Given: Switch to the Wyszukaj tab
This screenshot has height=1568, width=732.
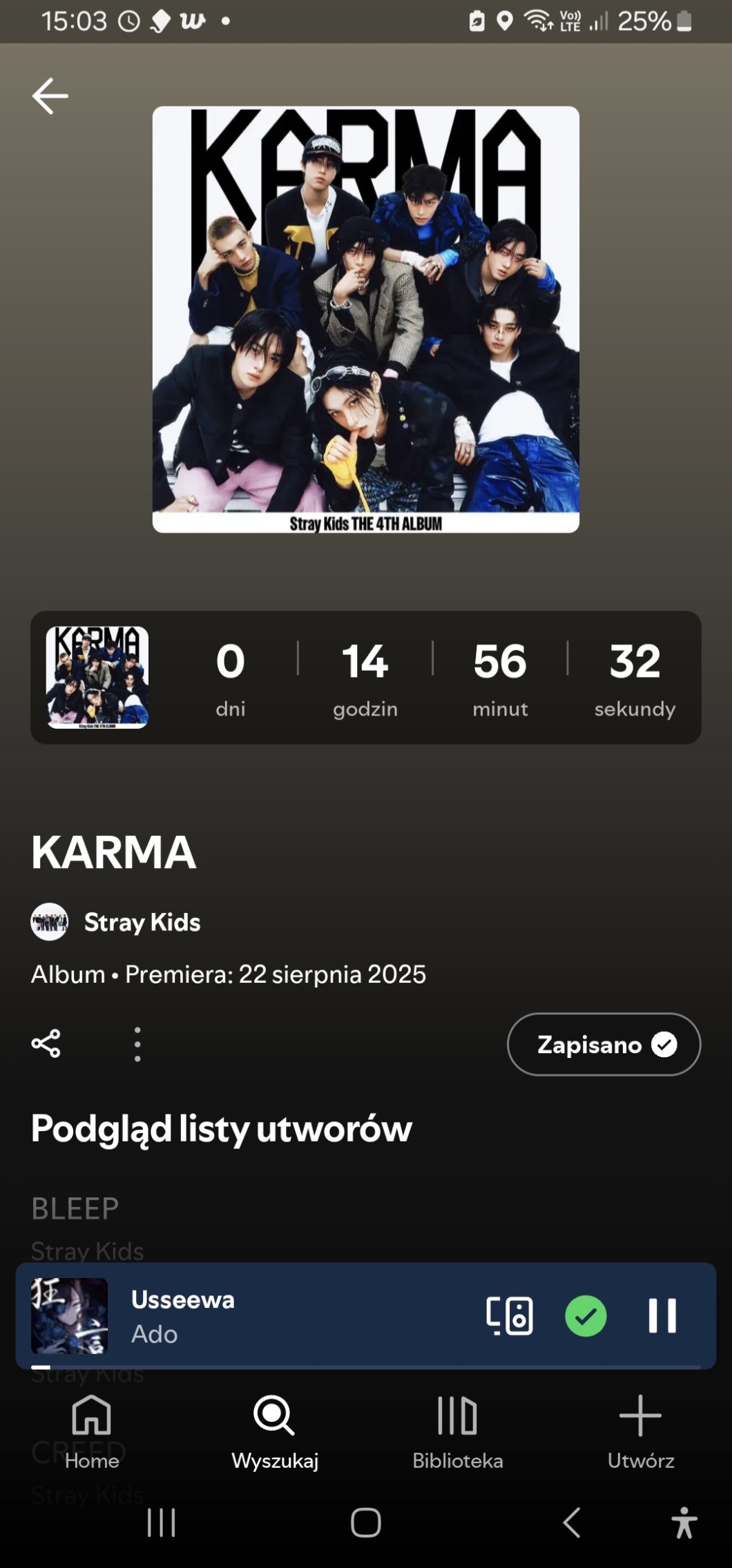Looking at the screenshot, I should (275, 1430).
